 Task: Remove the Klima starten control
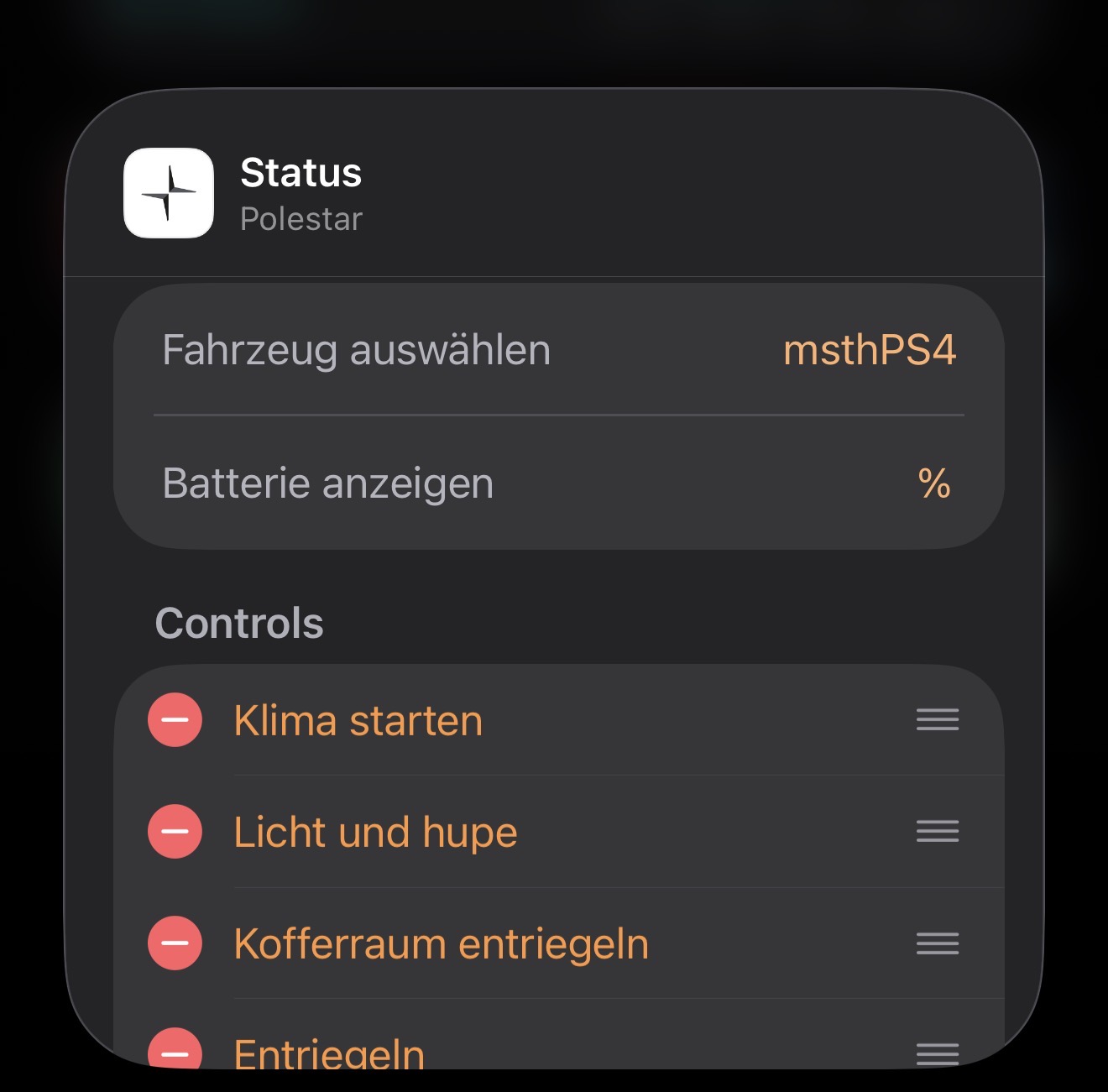[175, 720]
